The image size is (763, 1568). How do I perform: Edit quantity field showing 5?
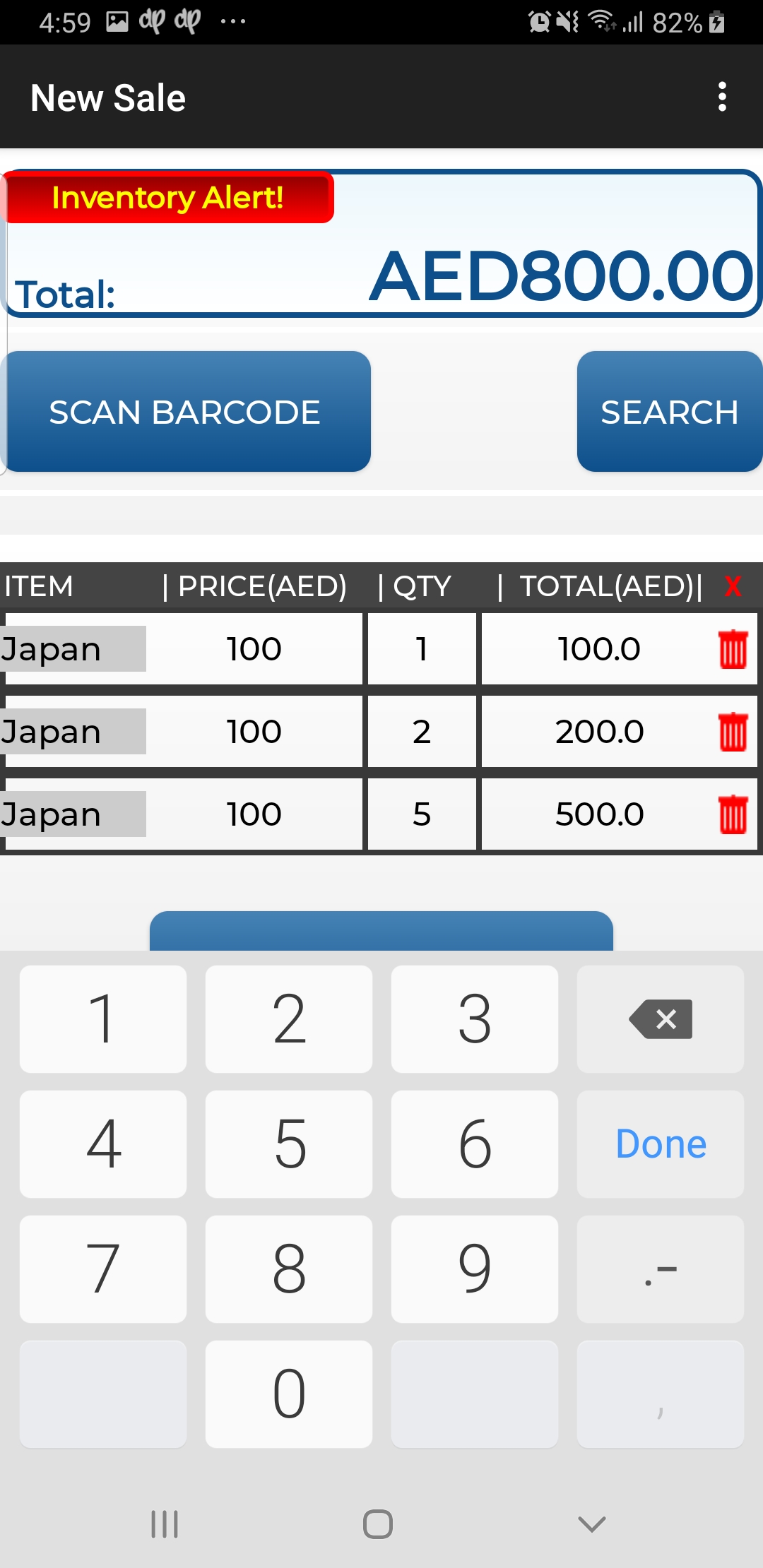(422, 814)
